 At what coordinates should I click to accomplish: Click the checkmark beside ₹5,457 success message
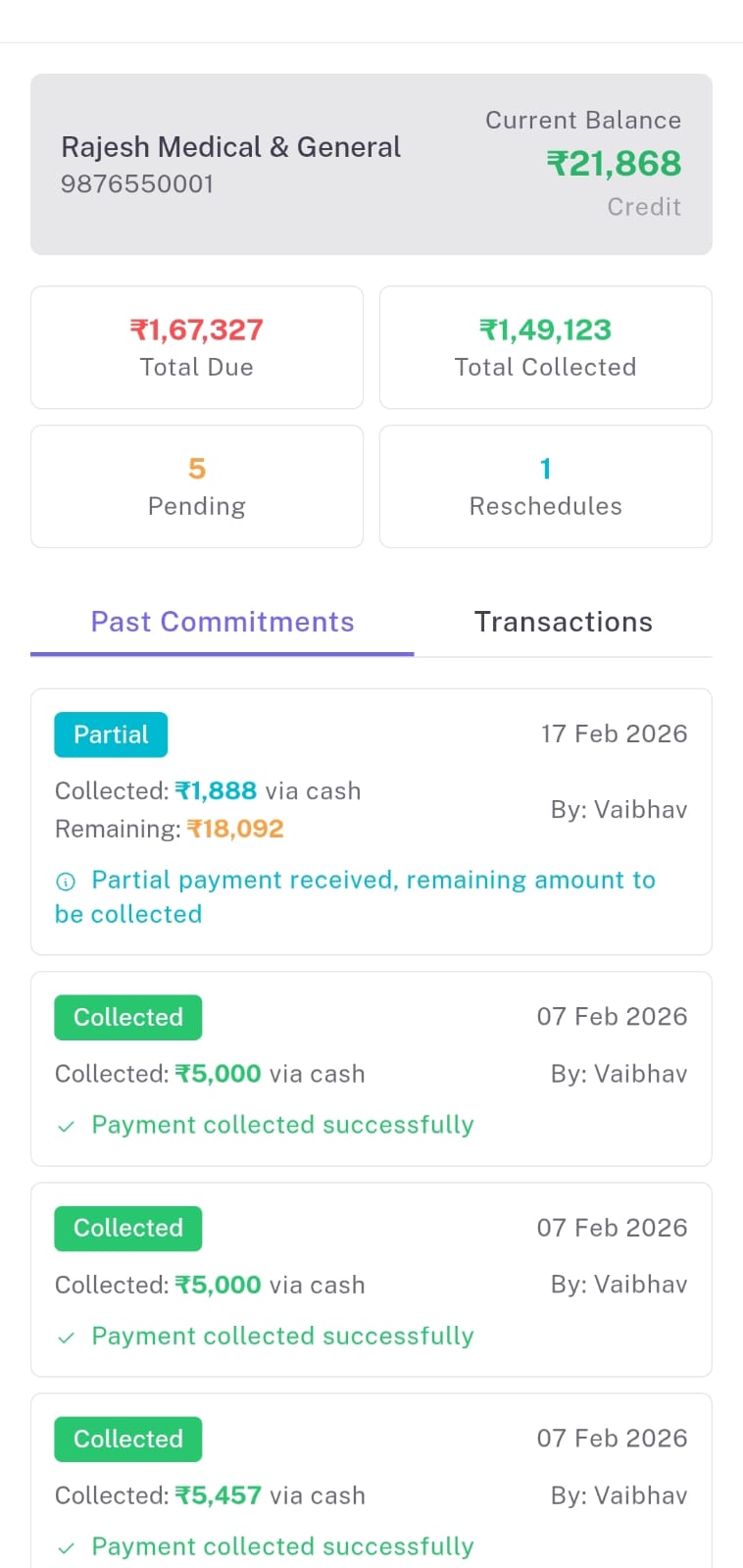click(66, 1547)
